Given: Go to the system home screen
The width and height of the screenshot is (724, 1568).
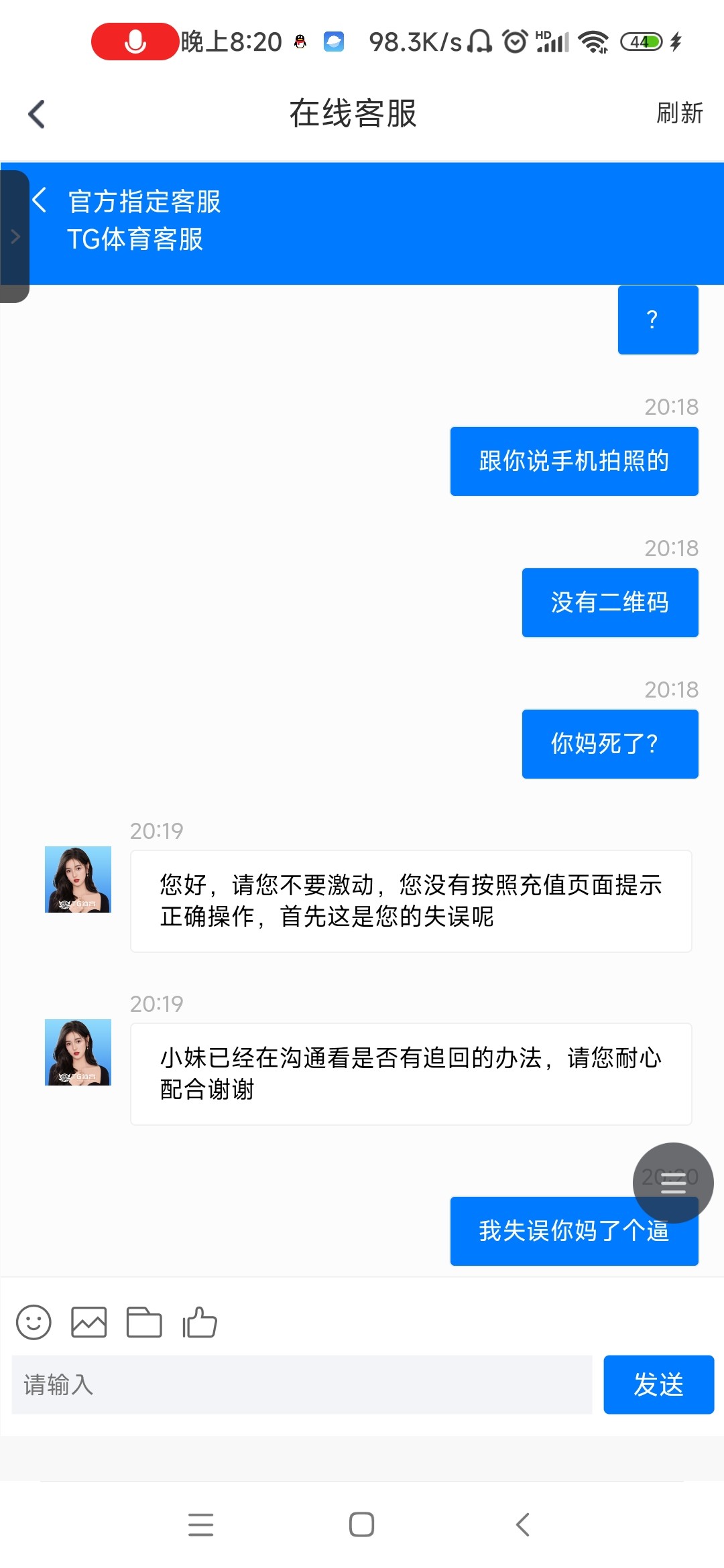Looking at the screenshot, I should tap(361, 1524).
